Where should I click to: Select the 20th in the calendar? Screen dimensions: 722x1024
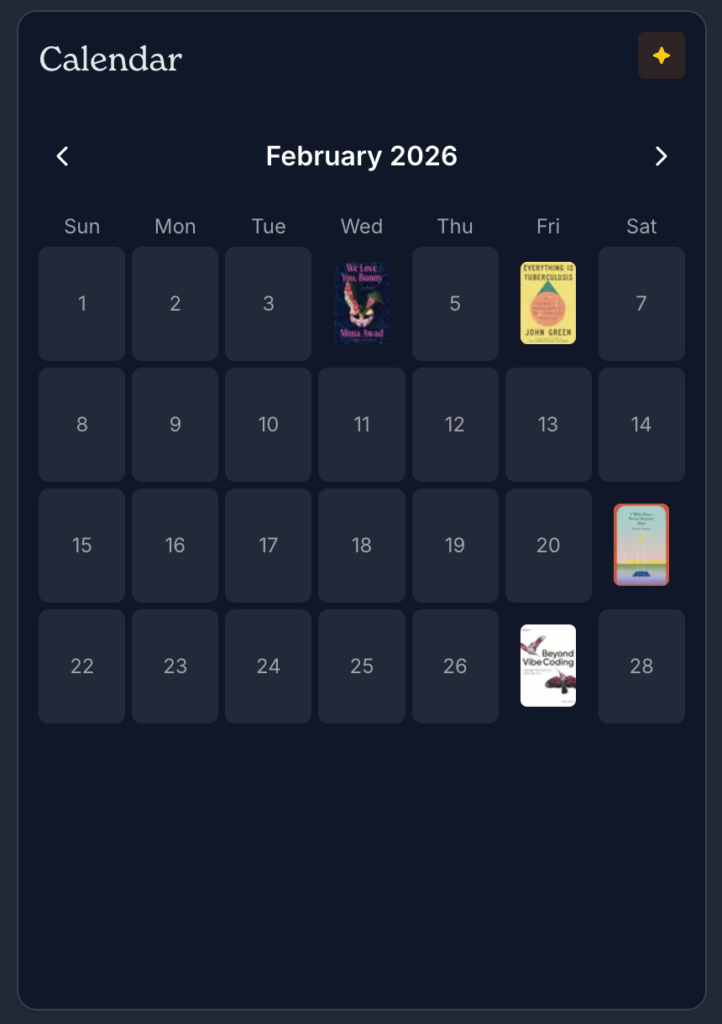pos(548,546)
